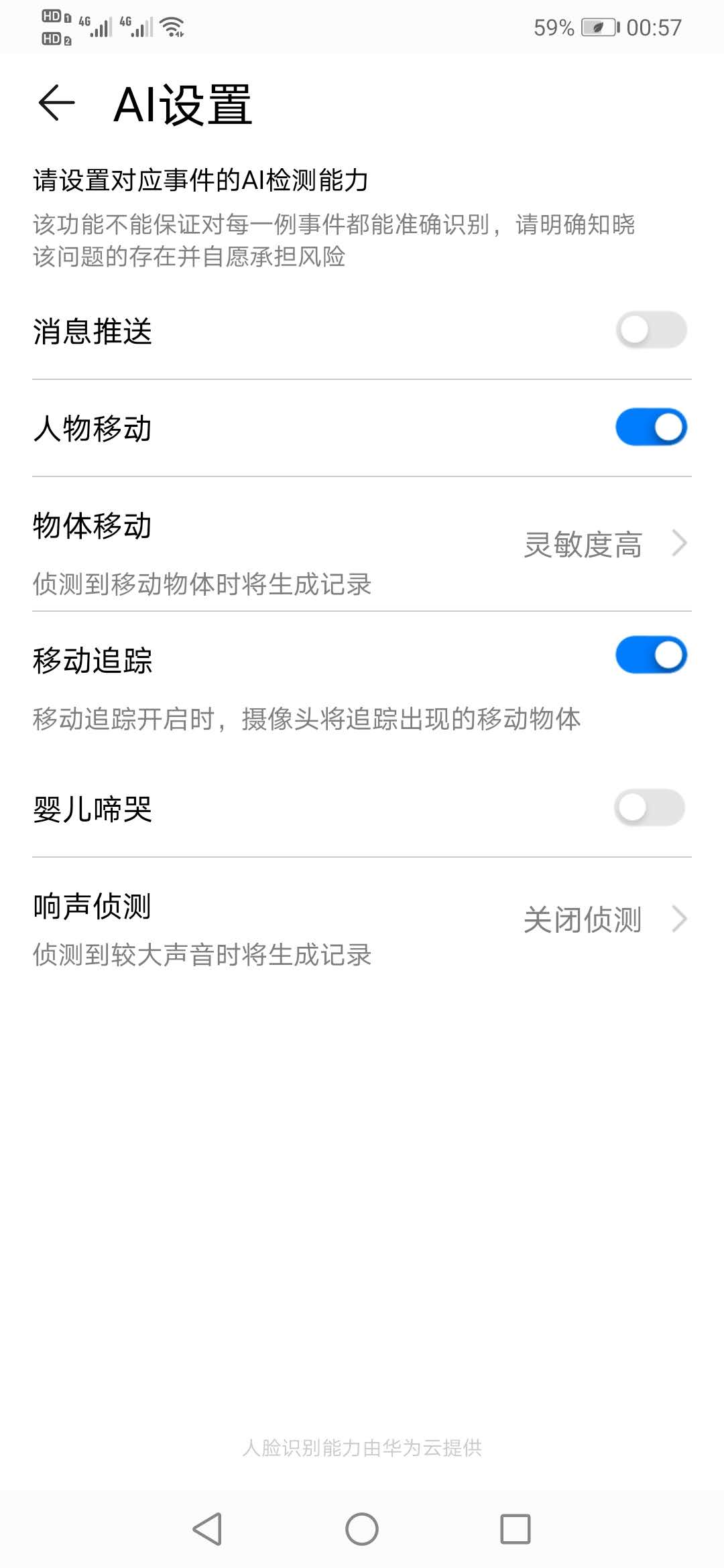Enable the 婴儿啼哭 detection switch

[x=650, y=808]
